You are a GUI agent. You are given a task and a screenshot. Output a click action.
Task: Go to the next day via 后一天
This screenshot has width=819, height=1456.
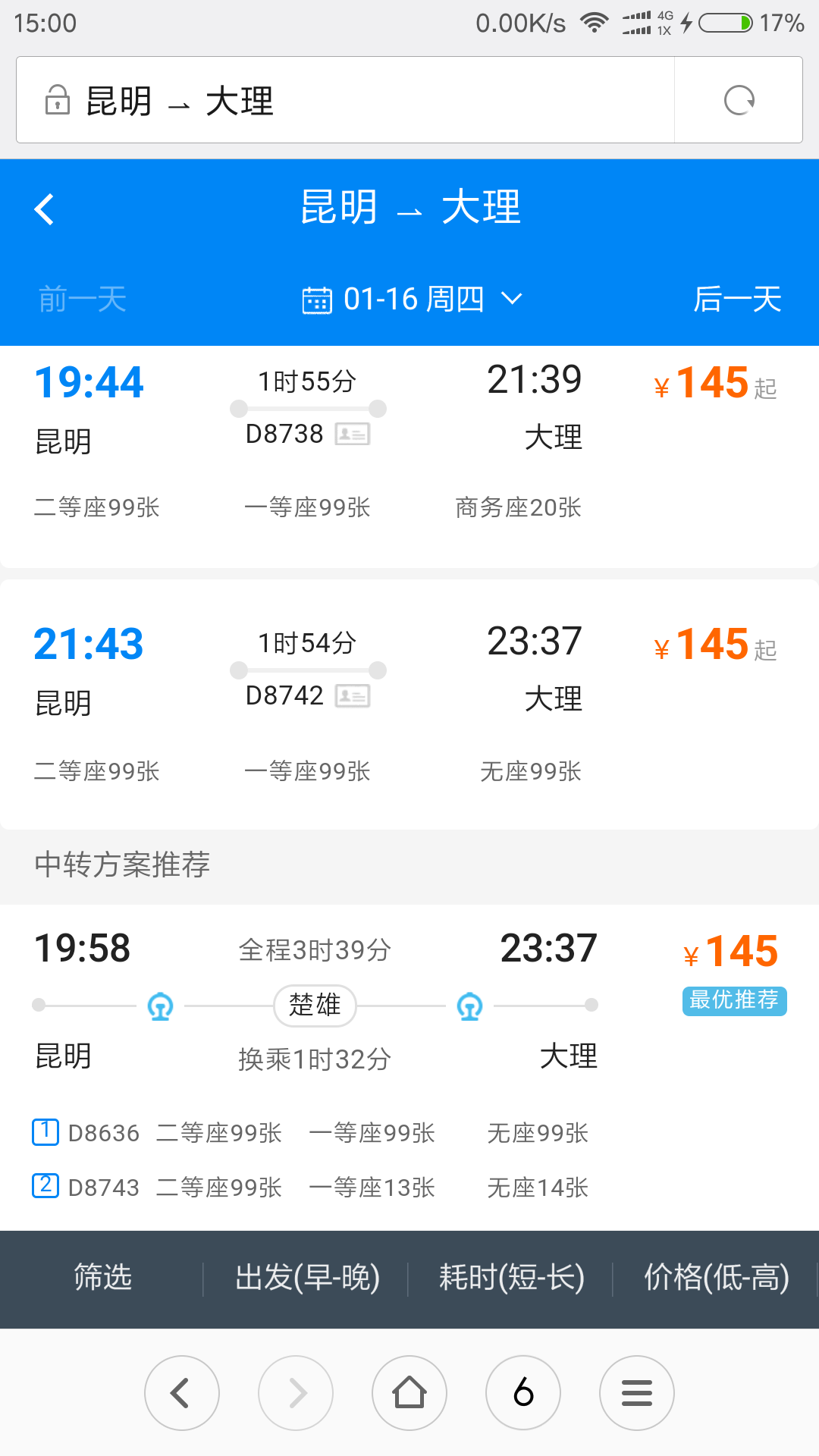(x=737, y=299)
